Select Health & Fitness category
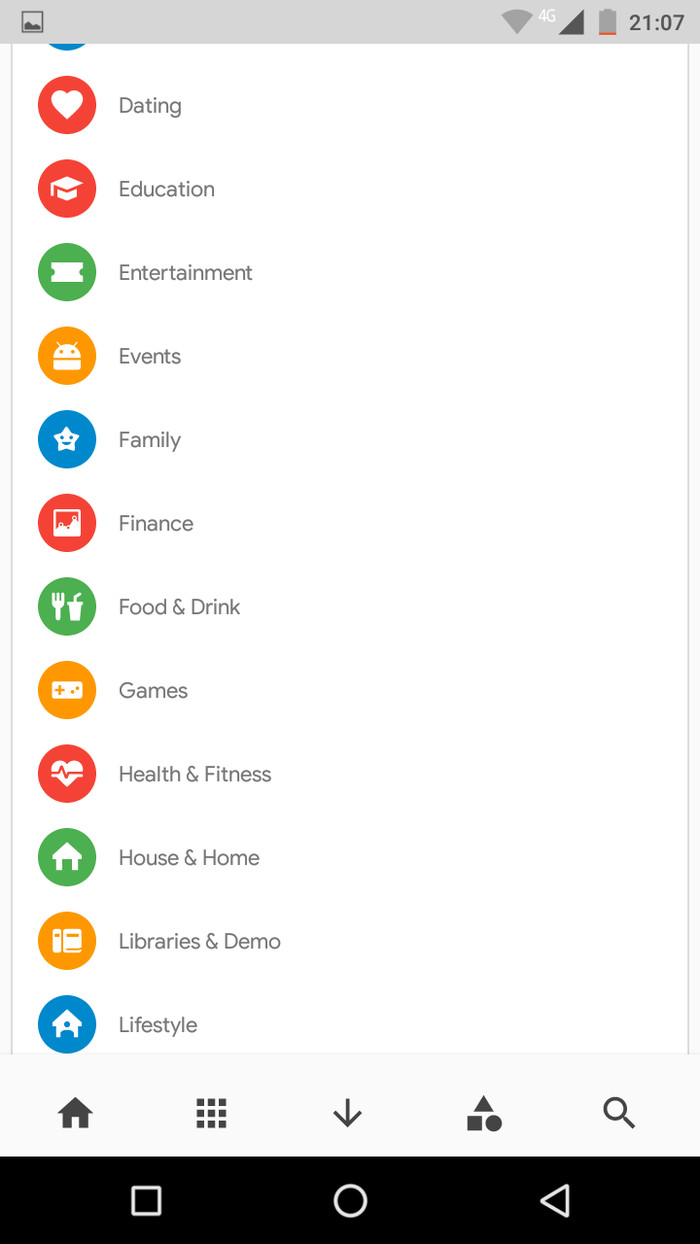This screenshot has height=1244, width=700. click(195, 774)
